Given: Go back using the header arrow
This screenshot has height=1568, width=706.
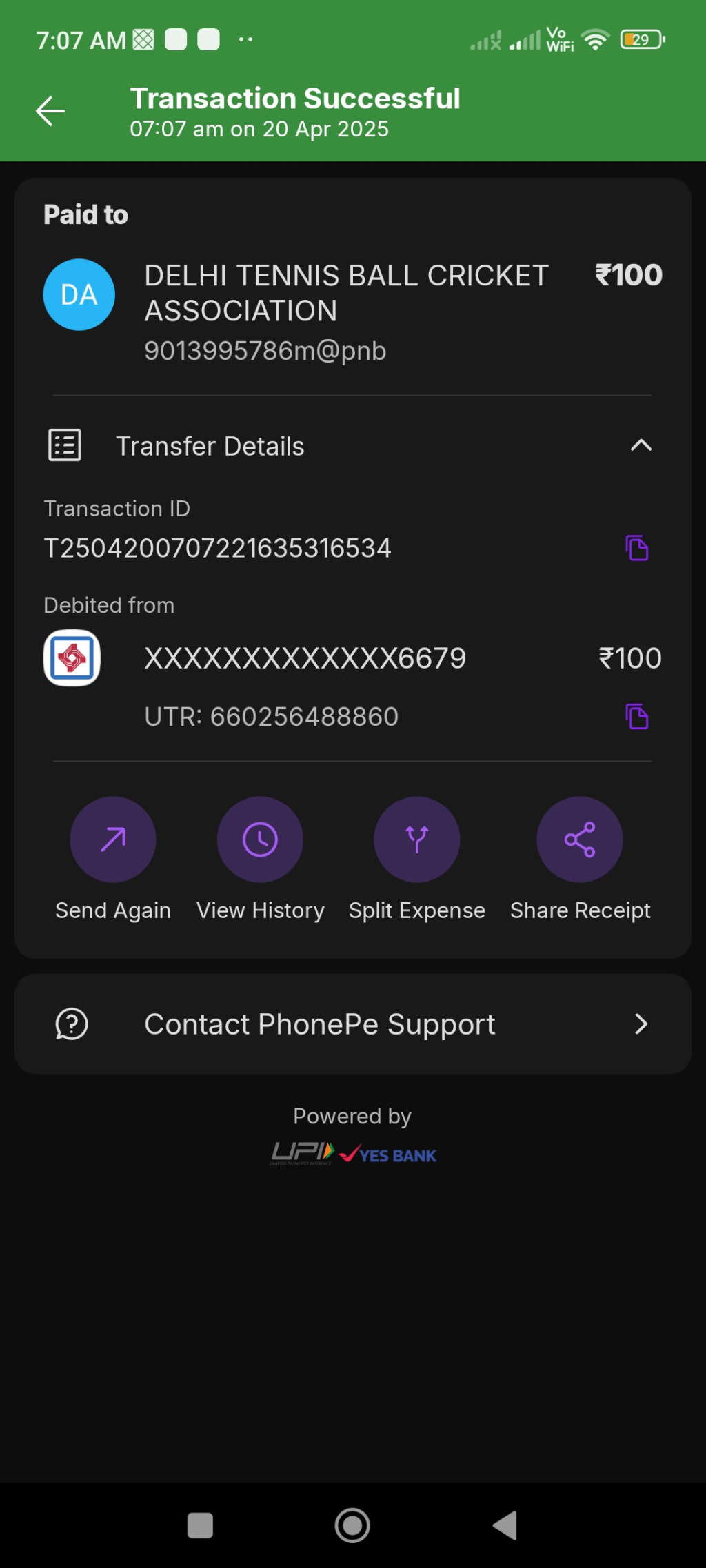Looking at the screenshot, I should pos(50,111).
